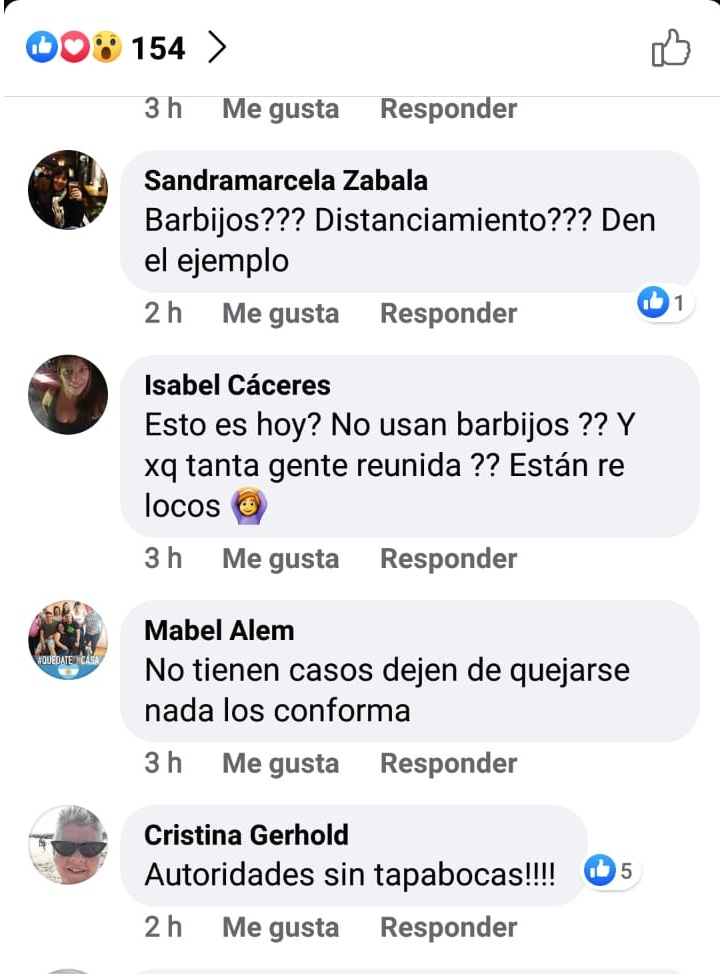Tap Me gusta under Isabel Cáceres's comment
Image resolution: width=720 pixels, height=974 pixels.
(x=280, y=558)
